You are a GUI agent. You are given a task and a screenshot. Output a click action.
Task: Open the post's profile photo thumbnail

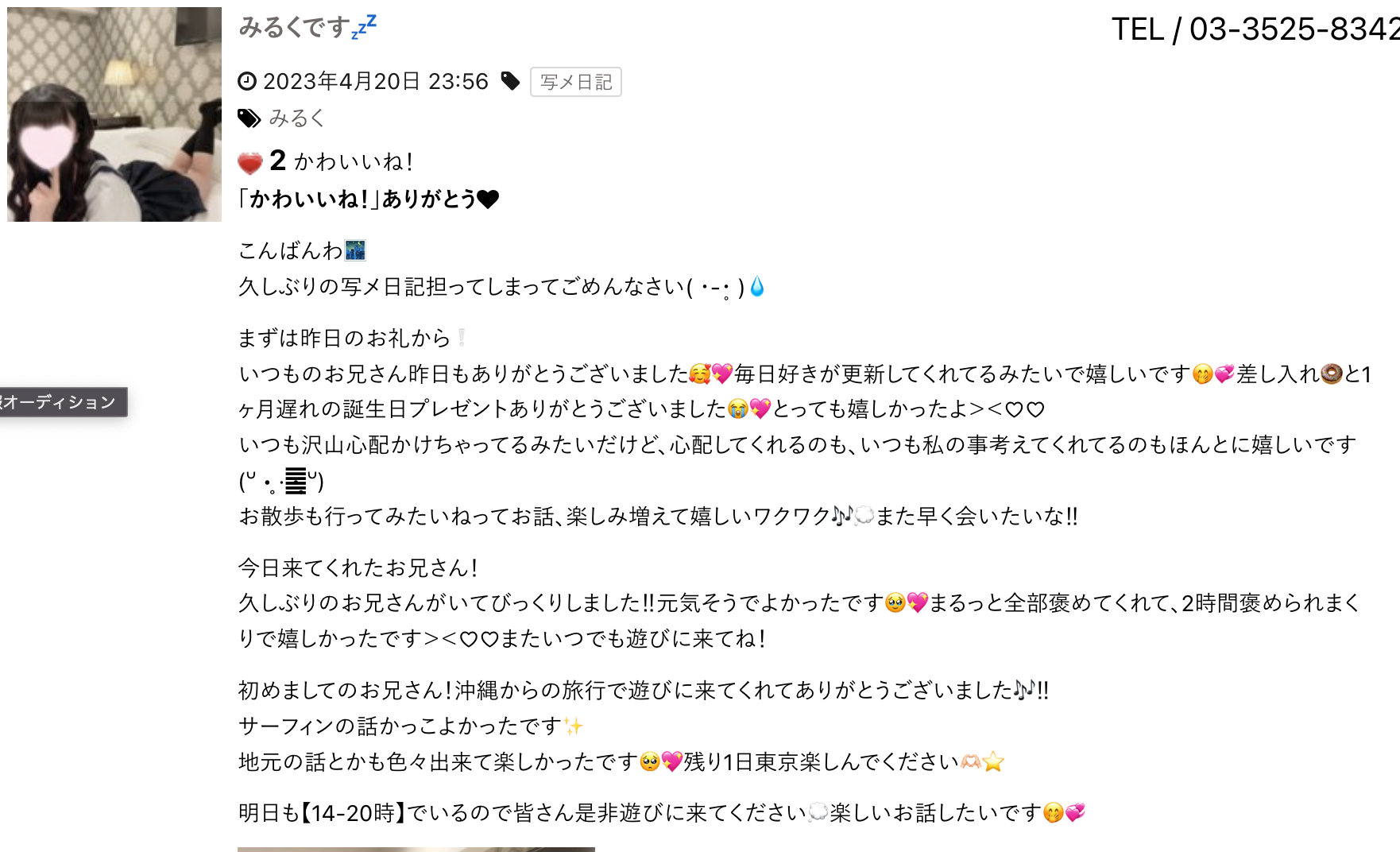click(114, 114)
